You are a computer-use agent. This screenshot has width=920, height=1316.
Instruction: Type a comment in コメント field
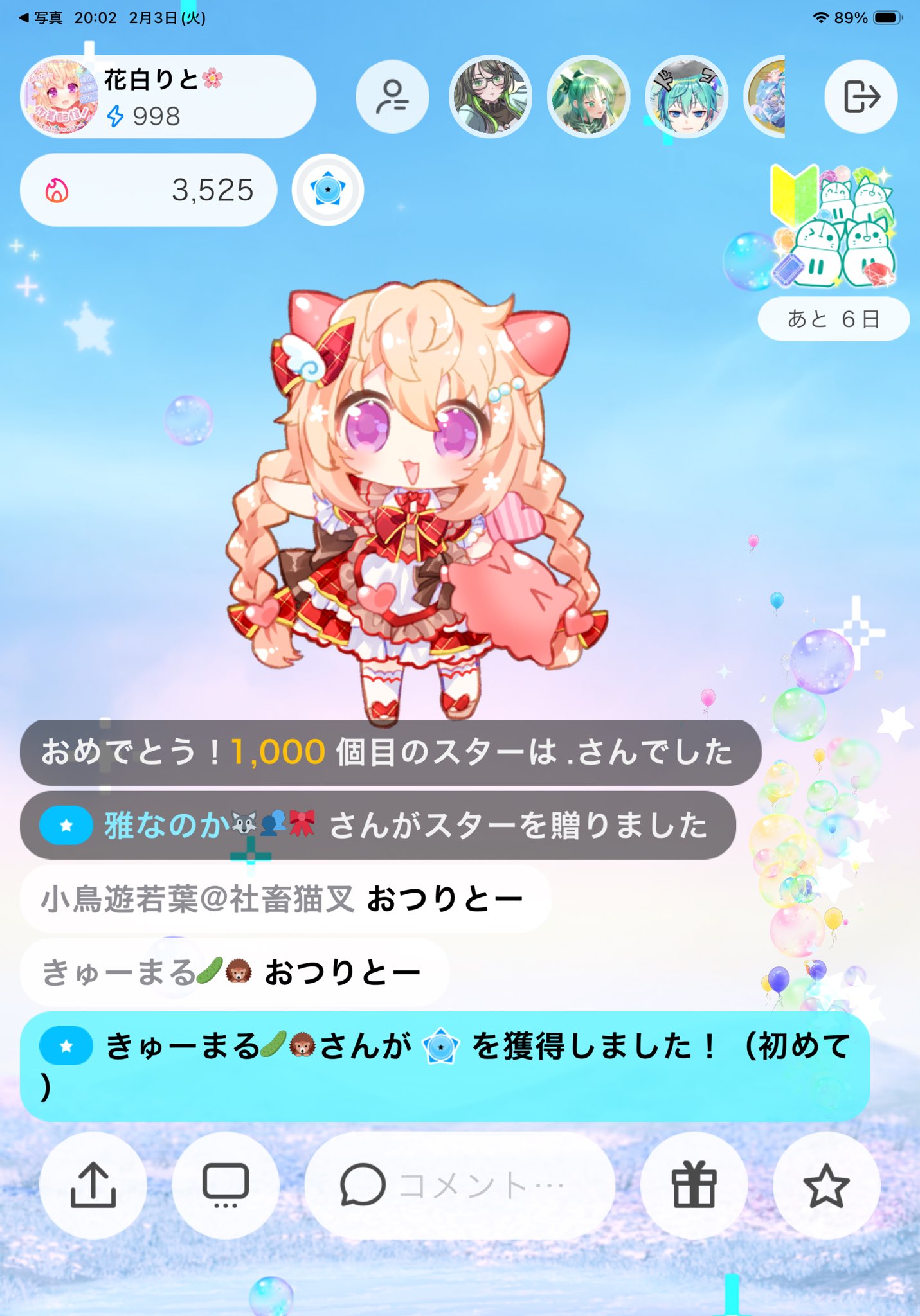460,1185
